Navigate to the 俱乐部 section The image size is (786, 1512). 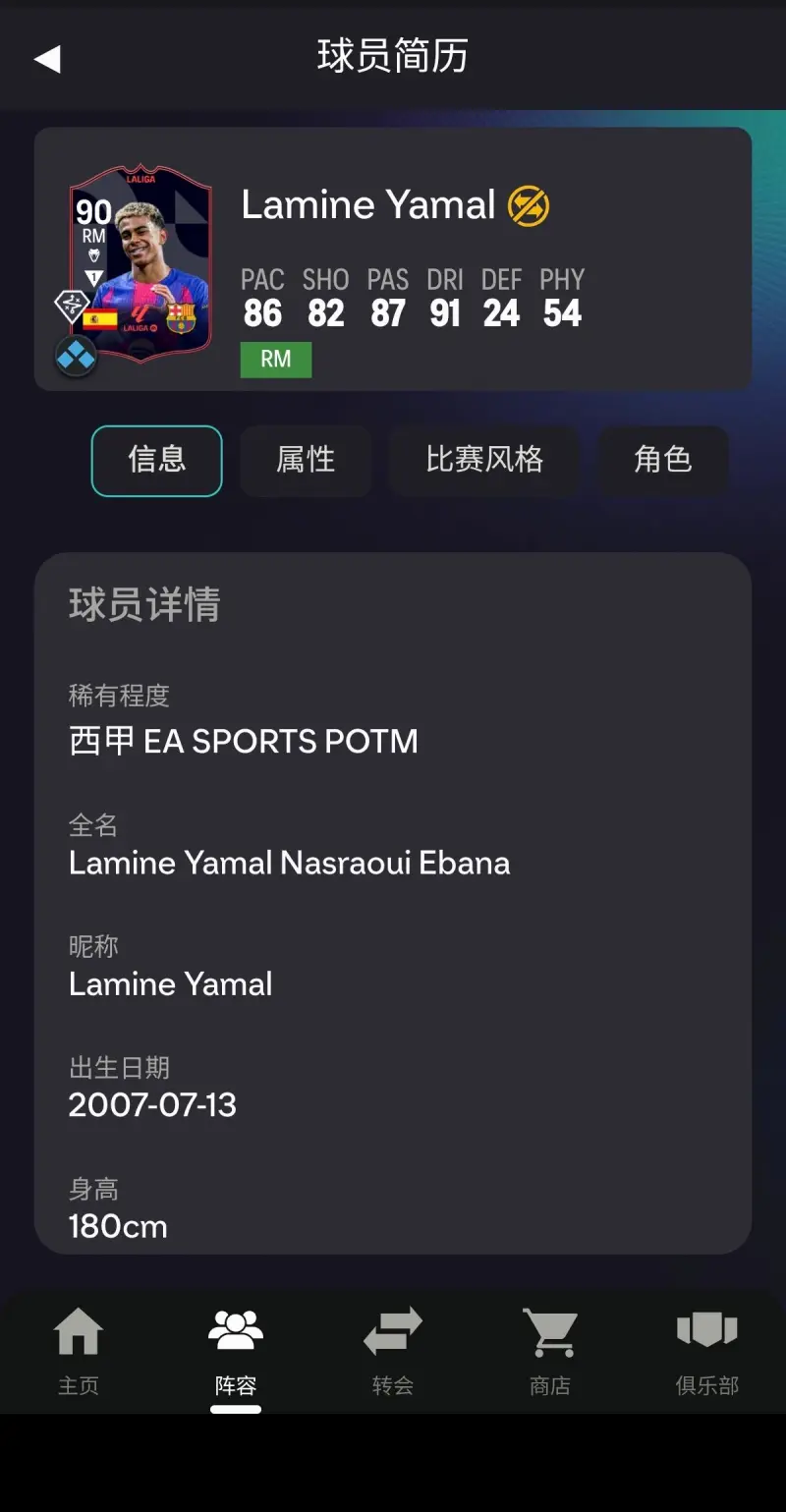[707, 1351]
